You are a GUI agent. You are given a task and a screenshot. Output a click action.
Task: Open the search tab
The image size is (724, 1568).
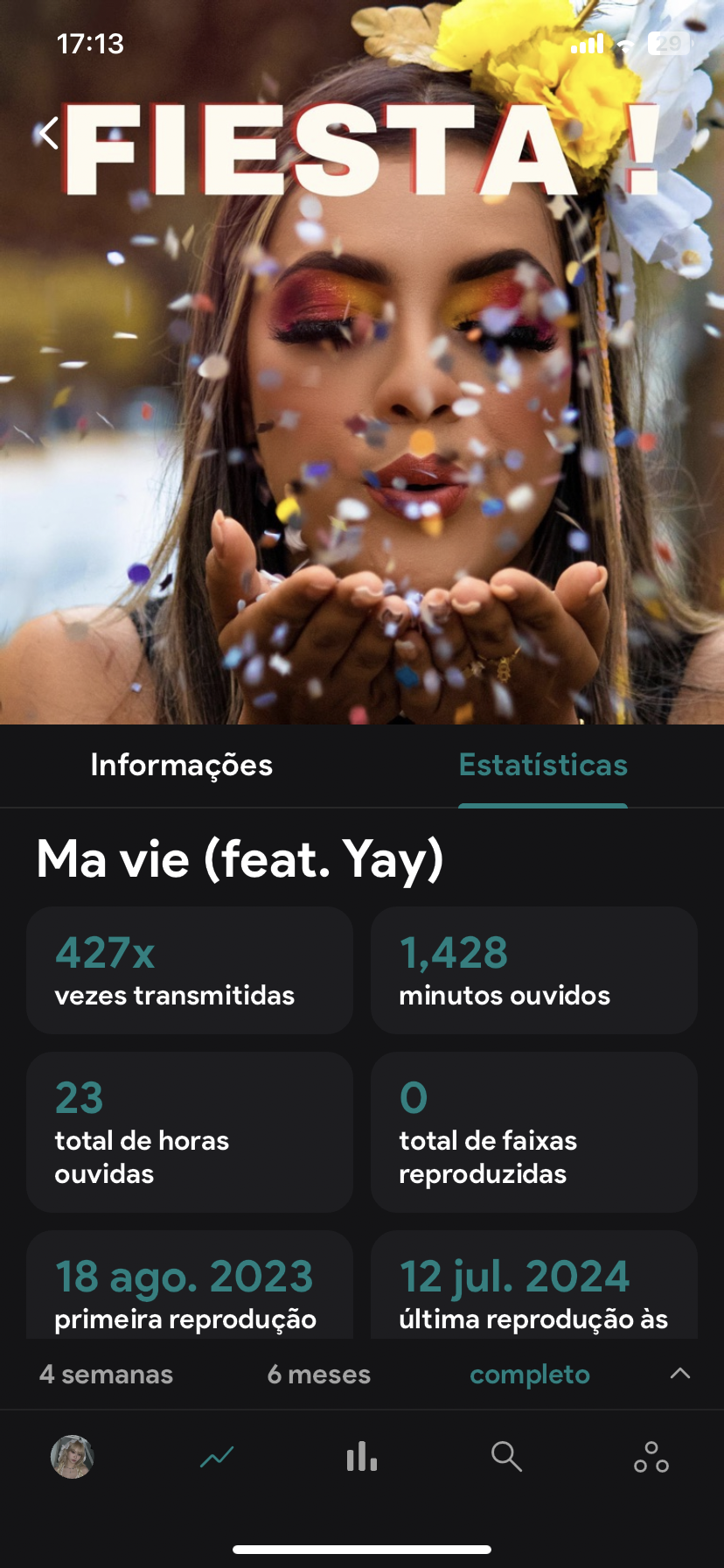[506, 1458]
